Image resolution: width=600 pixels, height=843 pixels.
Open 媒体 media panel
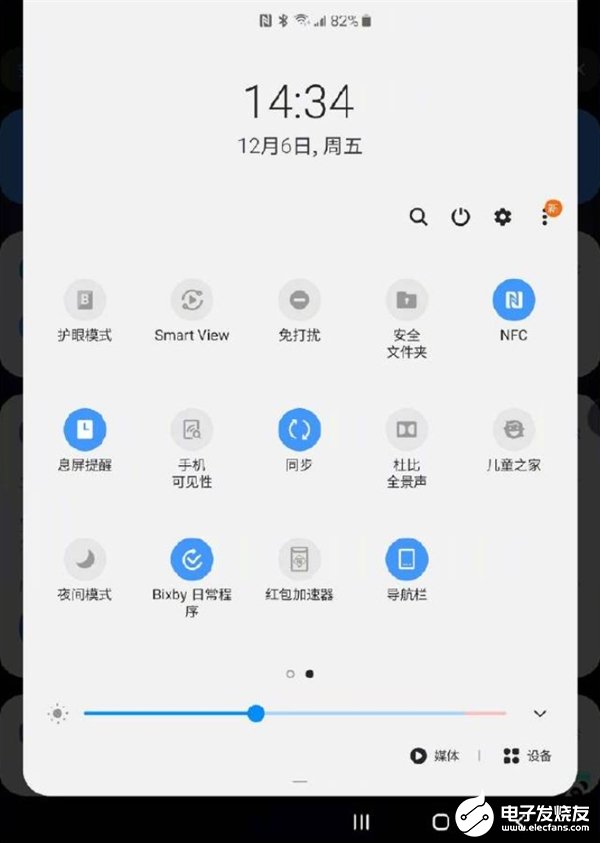[435, 756]
